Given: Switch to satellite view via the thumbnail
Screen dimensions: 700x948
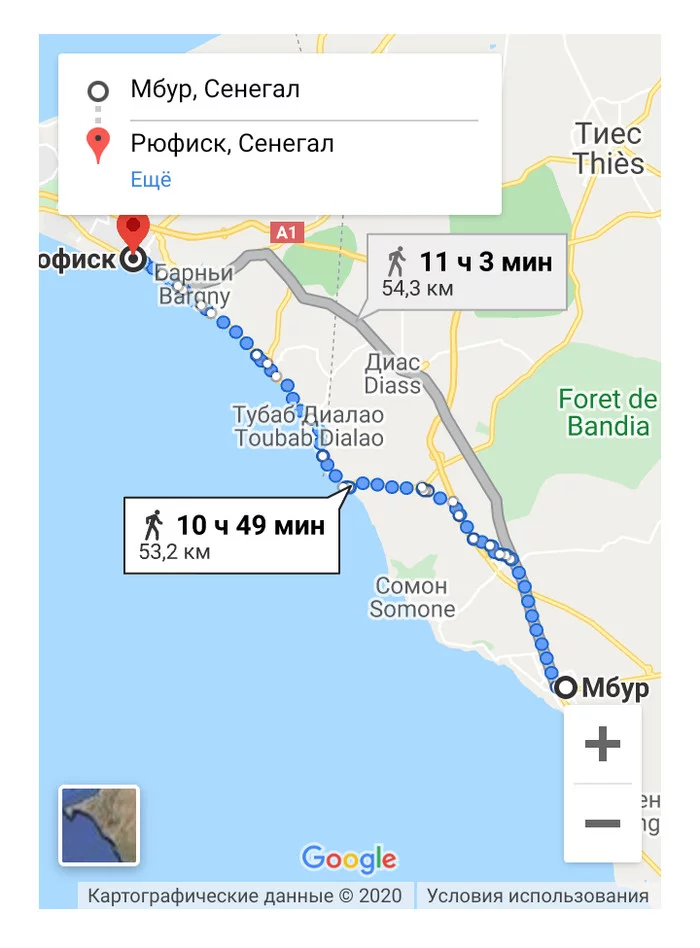Looking at the screenshot, I should tap(99, 825).
